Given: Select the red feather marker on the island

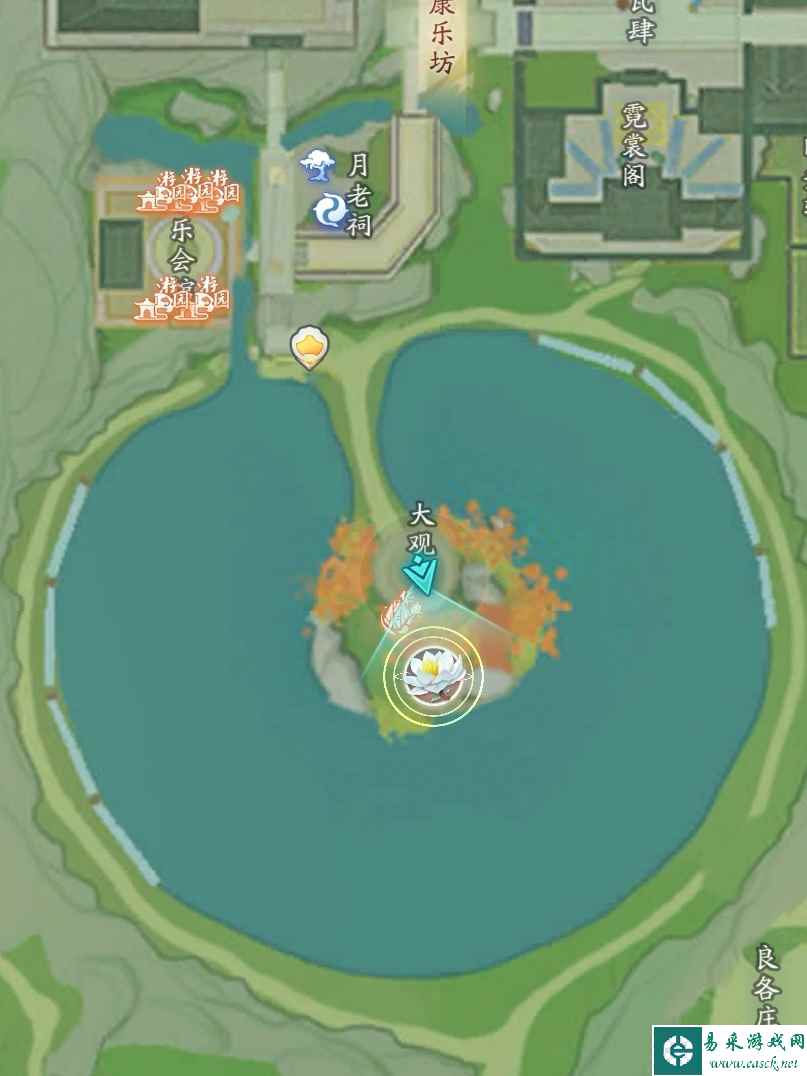Looking at the screenshot, I should pyautogui.click(x=399, y=612).
